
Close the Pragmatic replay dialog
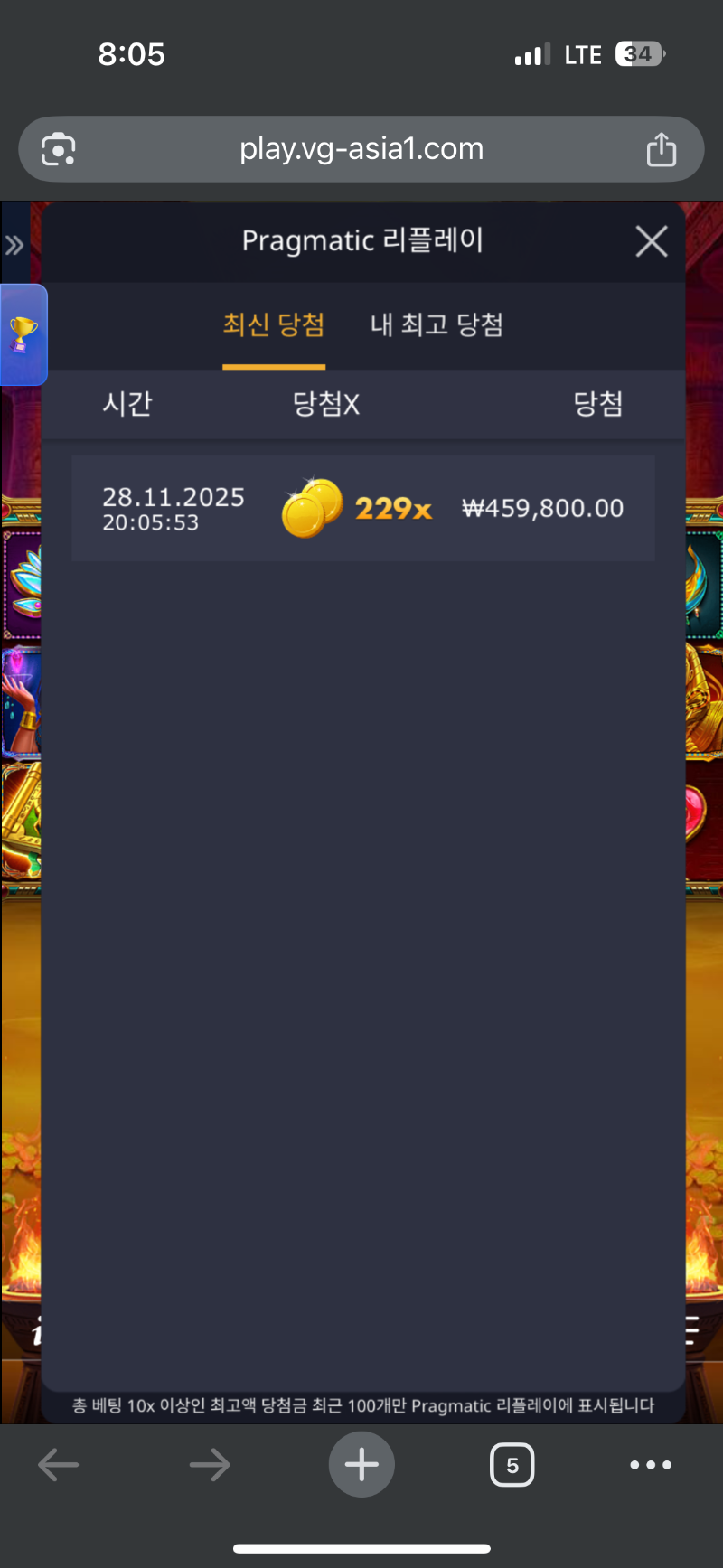click(x=651, y=241)
